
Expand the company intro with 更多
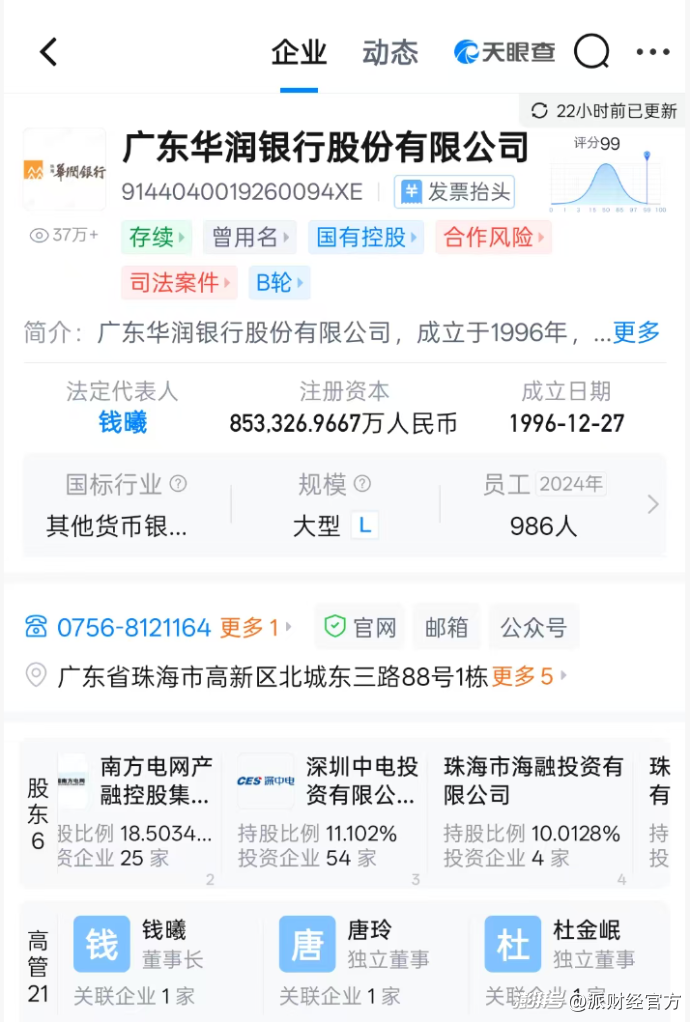point(636,332)
